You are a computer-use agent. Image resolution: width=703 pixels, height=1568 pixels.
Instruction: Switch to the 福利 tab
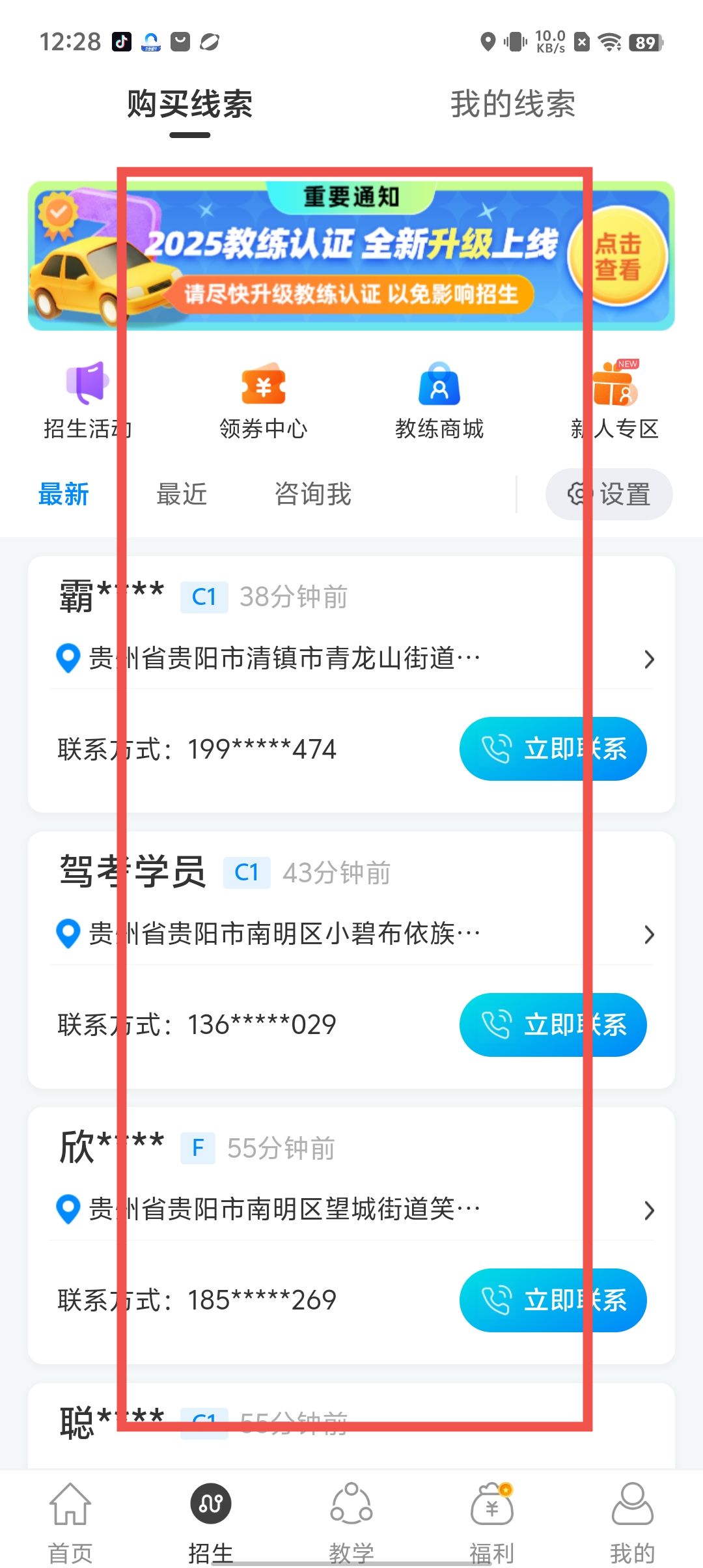[x=492, y=1520]
